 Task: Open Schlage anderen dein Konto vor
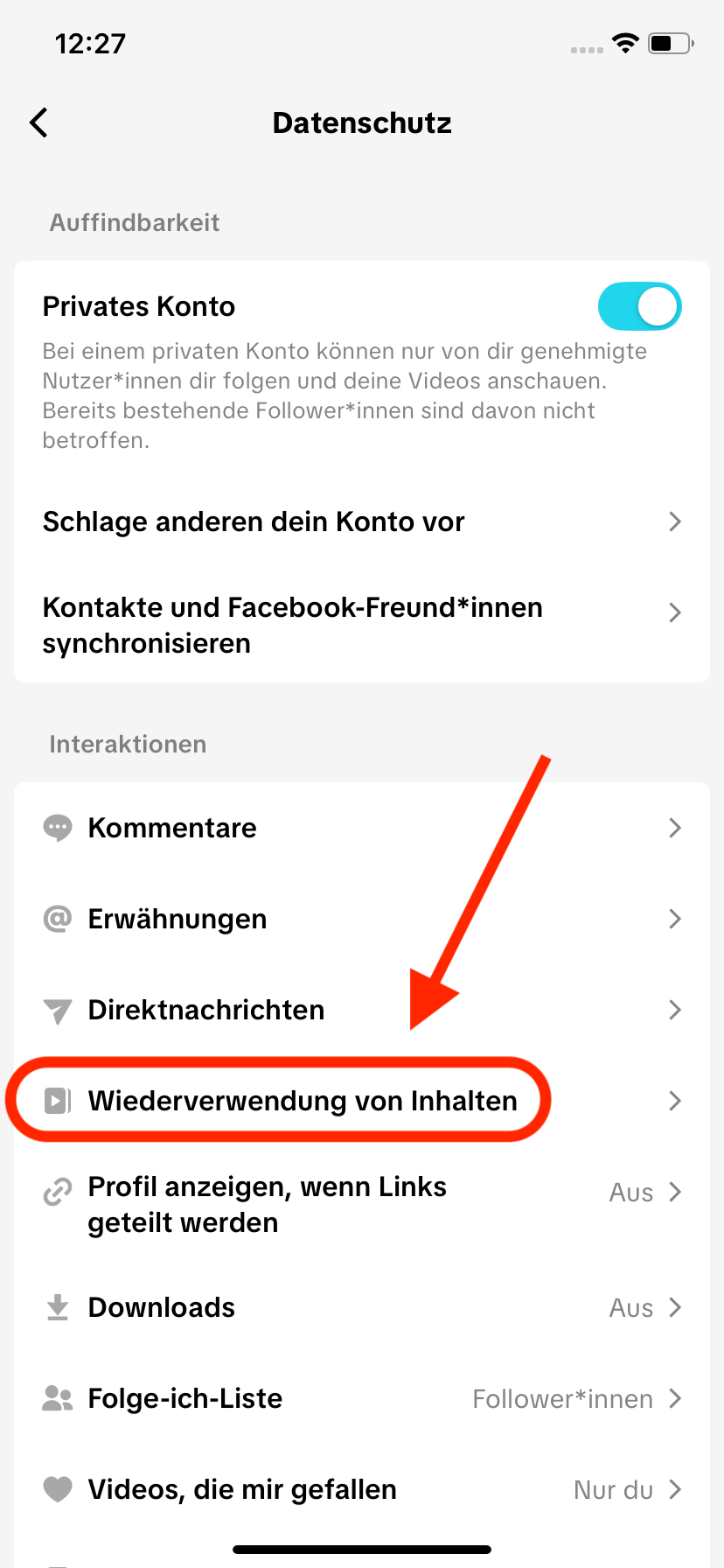click(362, 521)
